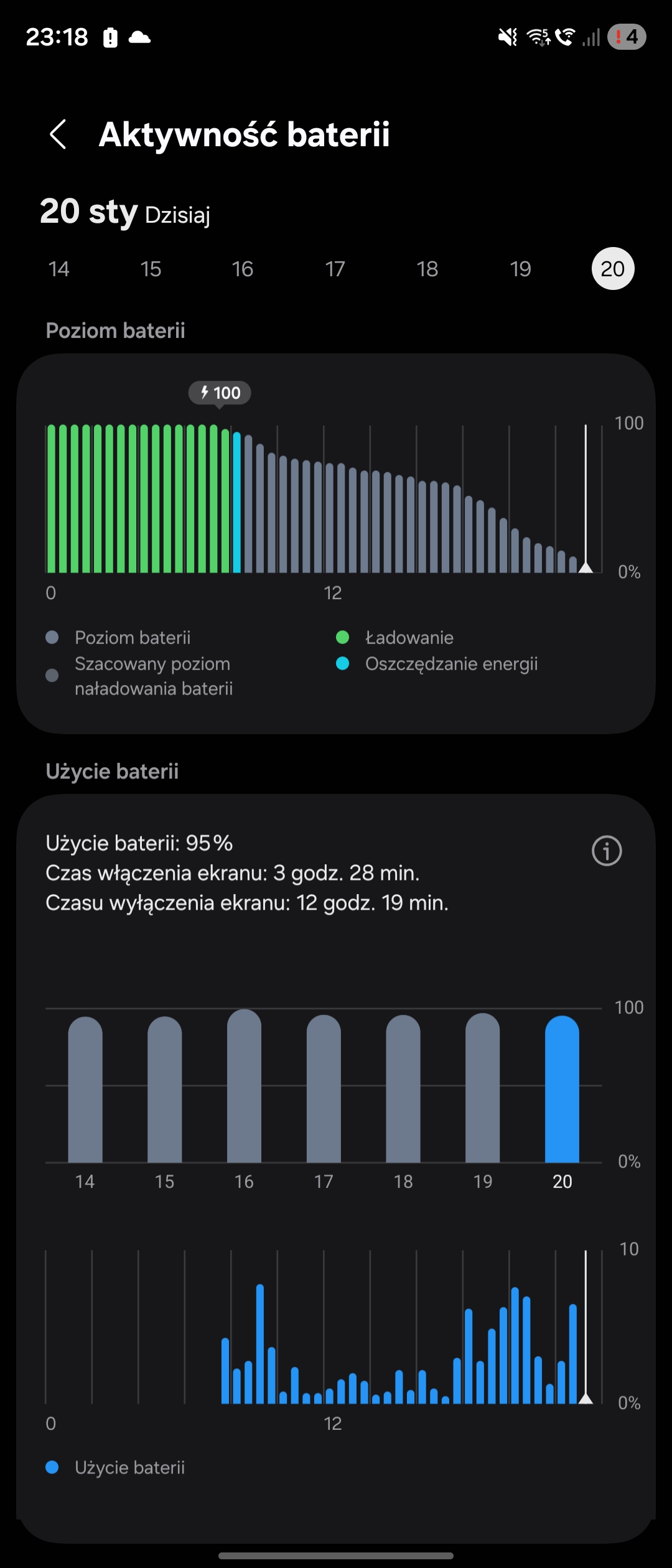Select day 15 in the date row
The height and width of the screenshot is (1568, 672).
pyautogui.click(x=151, y=269)
